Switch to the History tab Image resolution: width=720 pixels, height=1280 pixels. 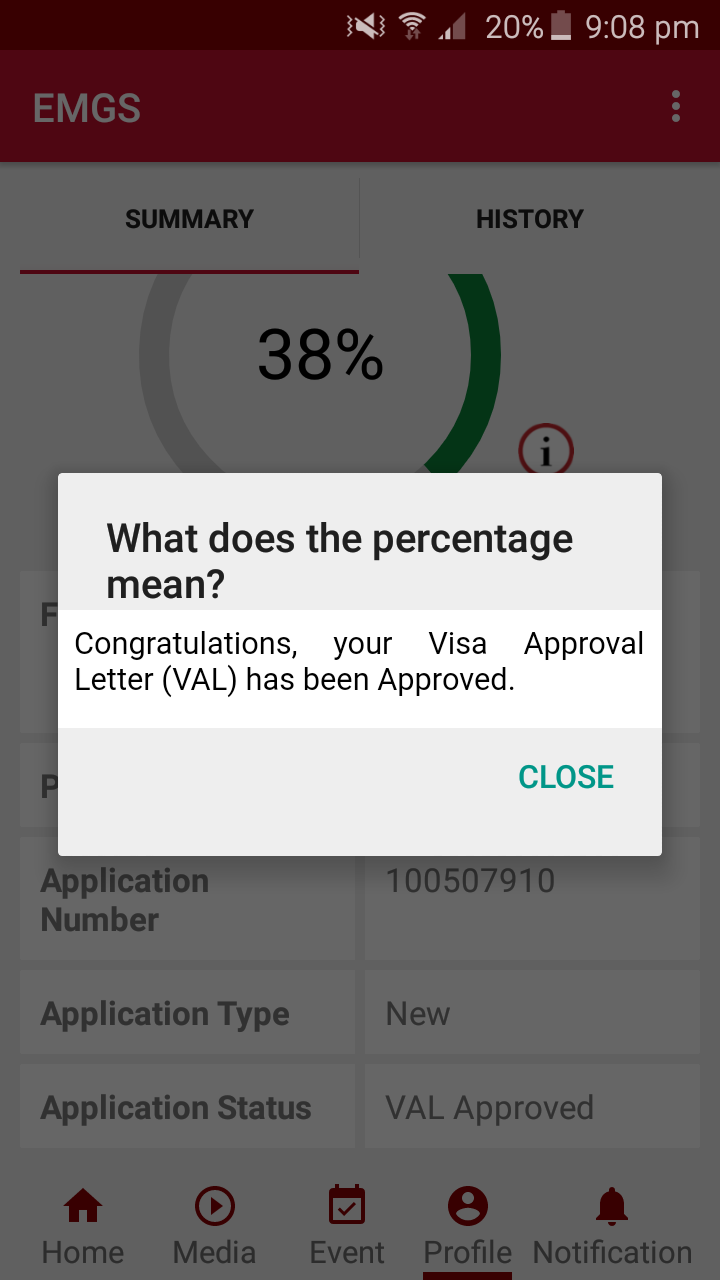coord(529,219)
